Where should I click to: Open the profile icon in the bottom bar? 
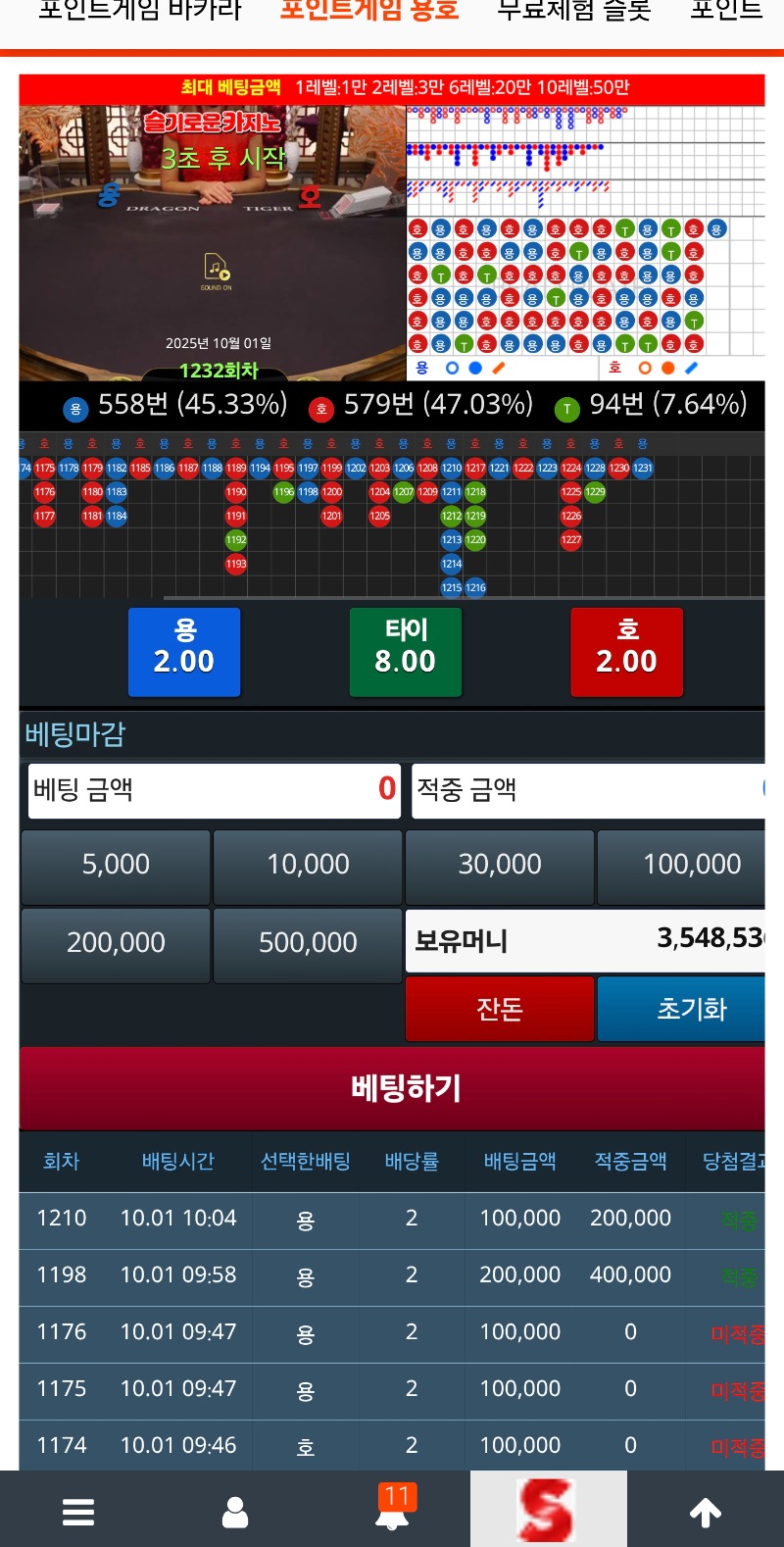(x=235, y=1513)
